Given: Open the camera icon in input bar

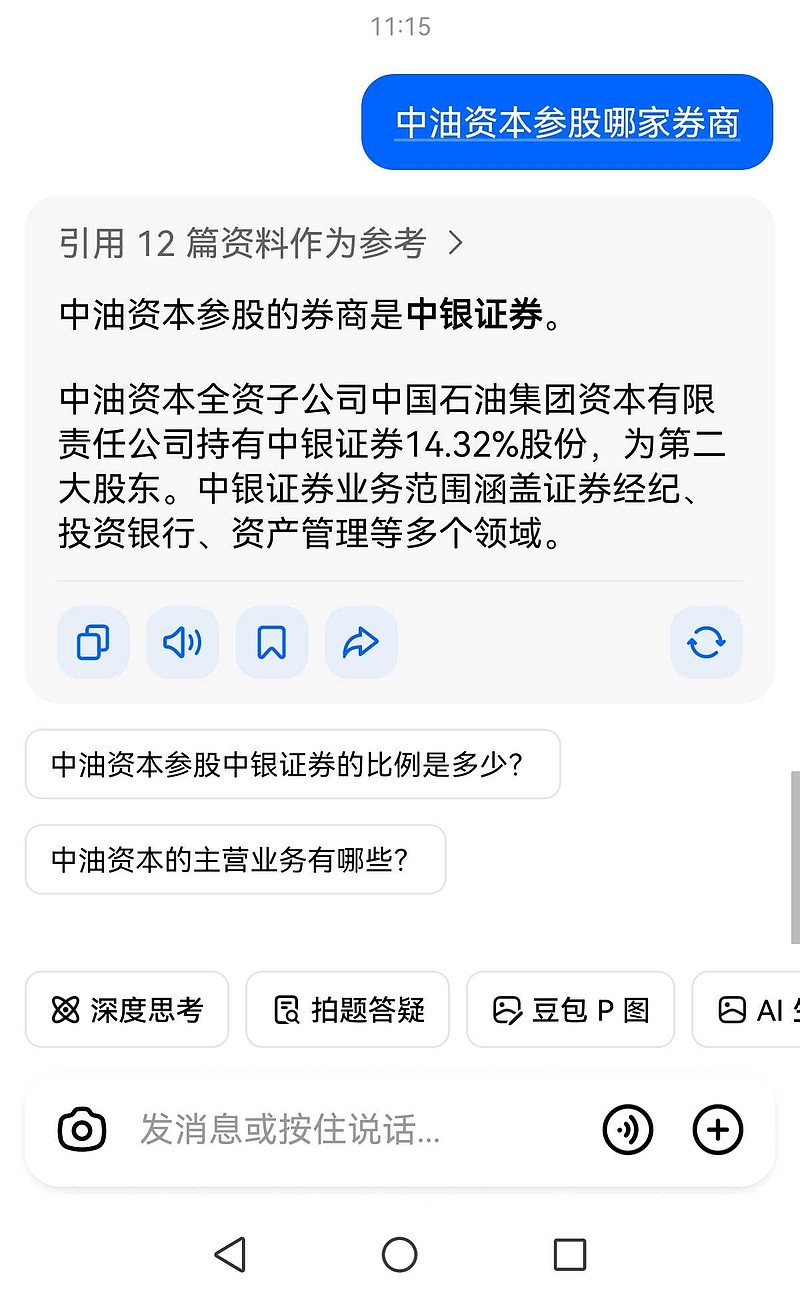Looking at the screenshot, I should (x=82, y=1130).
